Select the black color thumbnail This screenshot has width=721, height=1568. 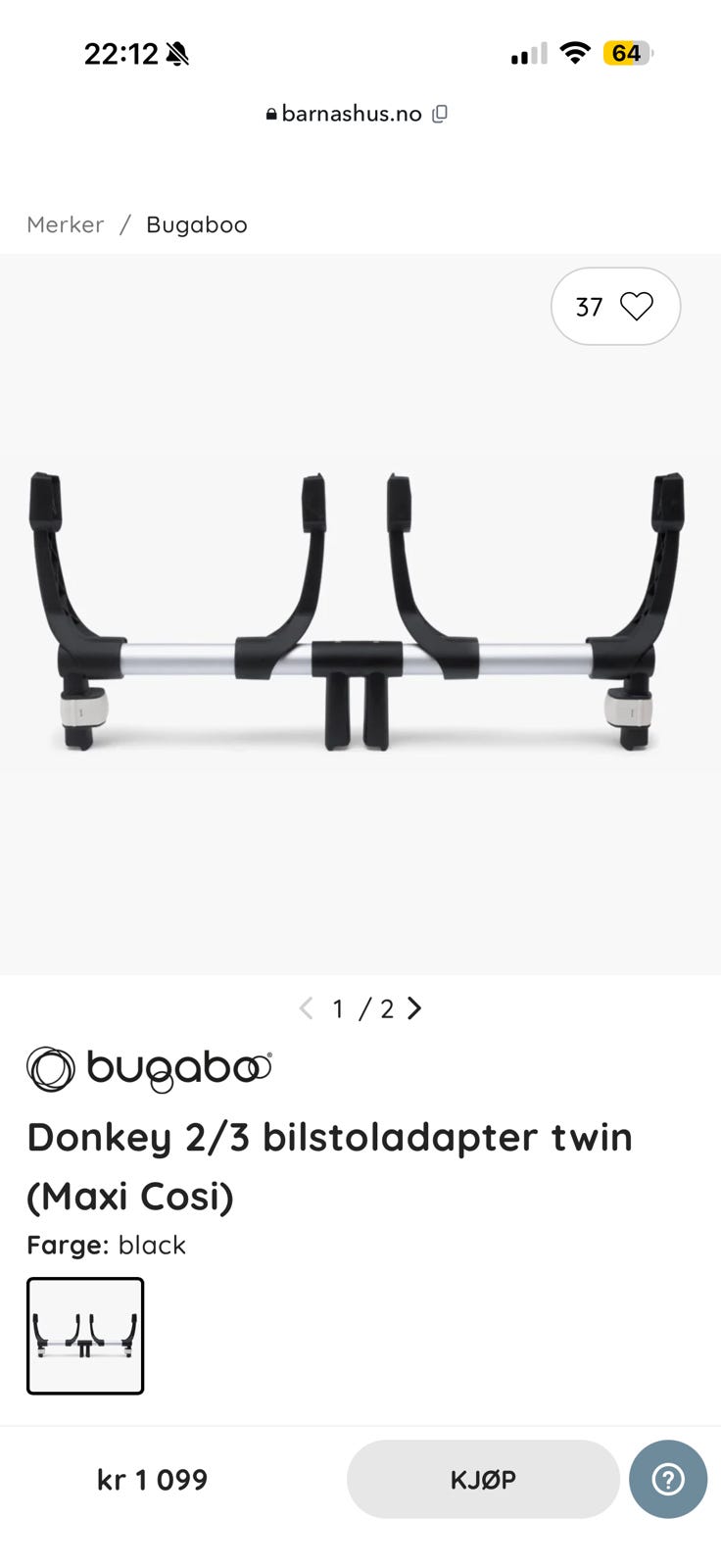[x=85, y=1336]
